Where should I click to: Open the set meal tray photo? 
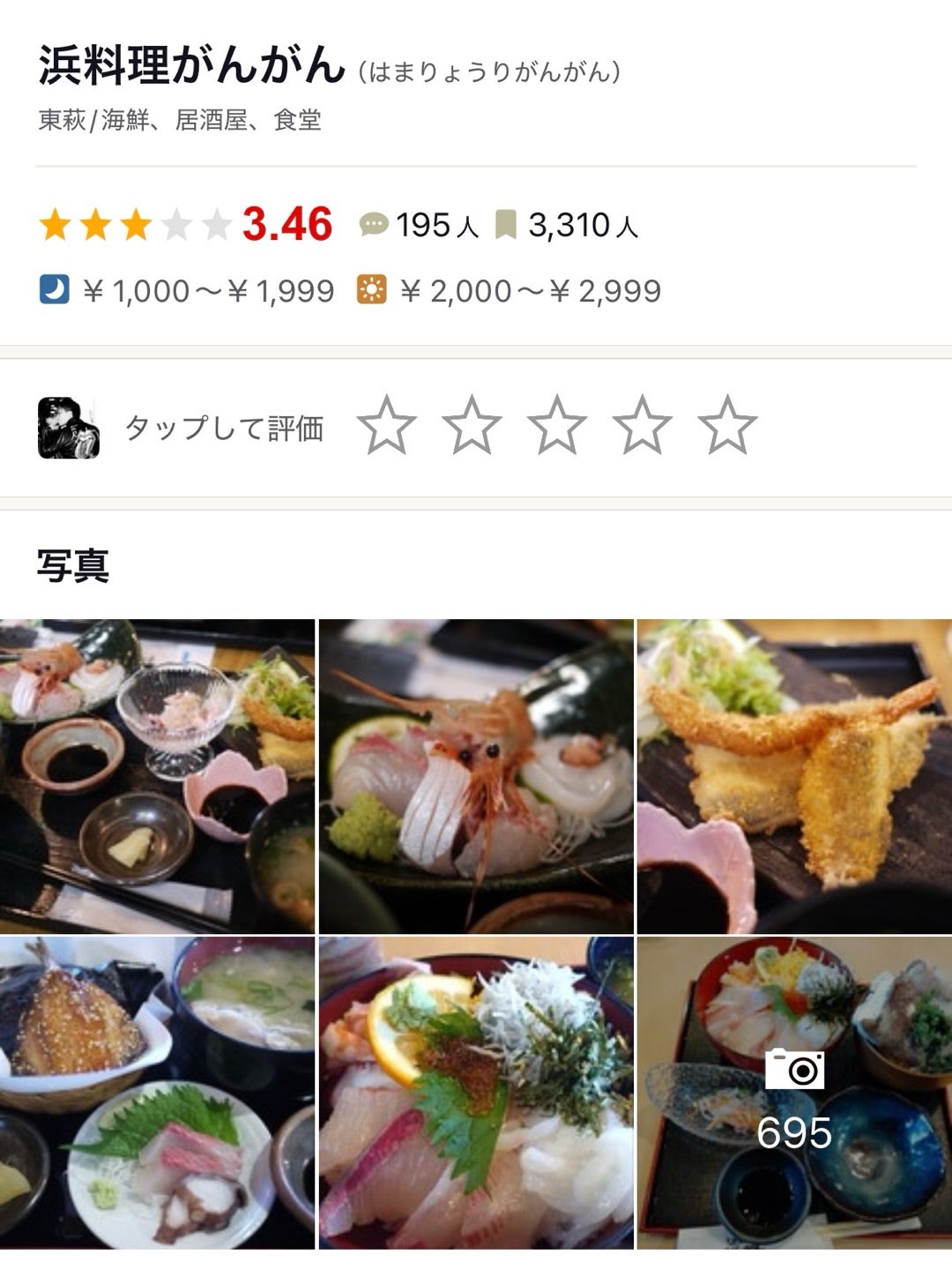click(157, 776)
